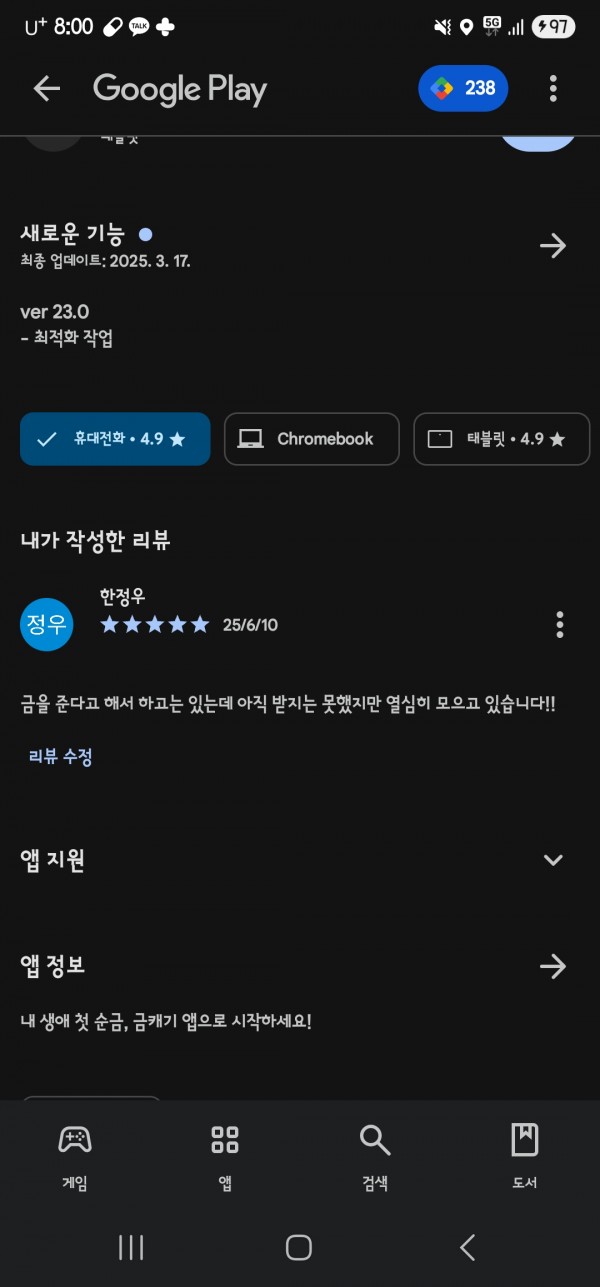
Task: Open recent apps from the navigation bar
Action: (x=131, y=1247)
